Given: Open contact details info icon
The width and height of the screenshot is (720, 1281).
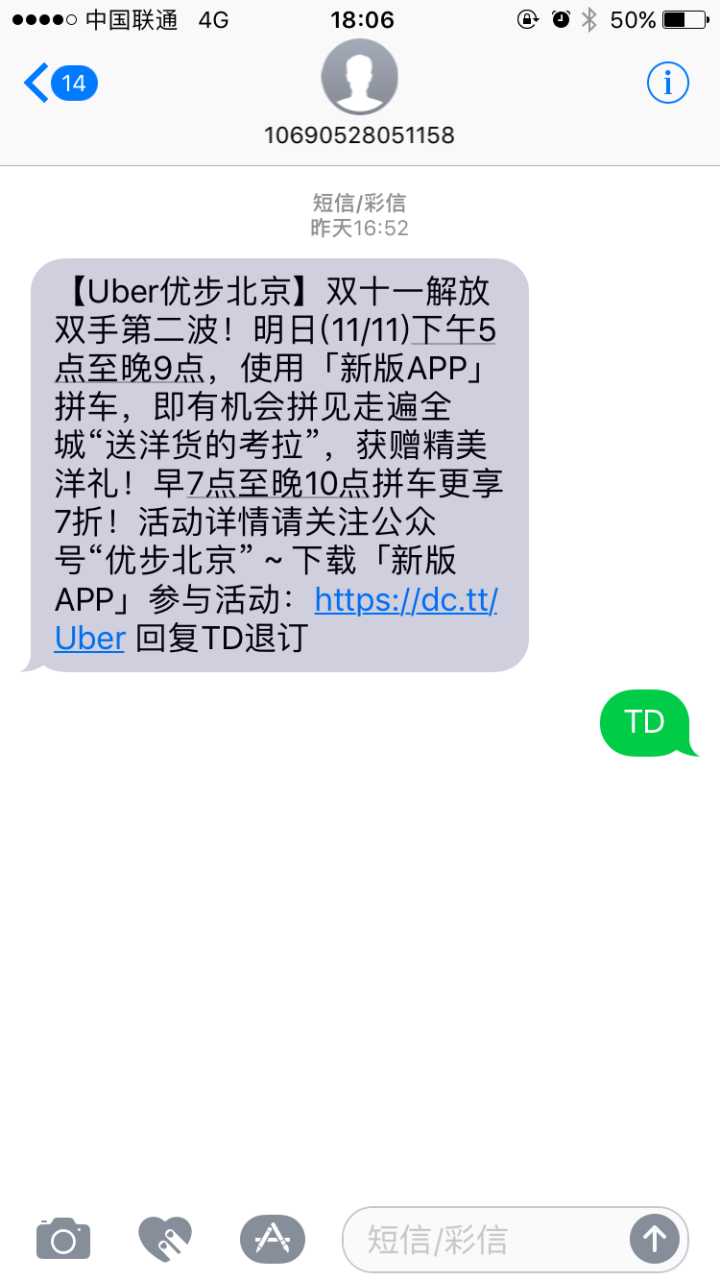Looking at the screenshot, I should click(x=667, y=83).
